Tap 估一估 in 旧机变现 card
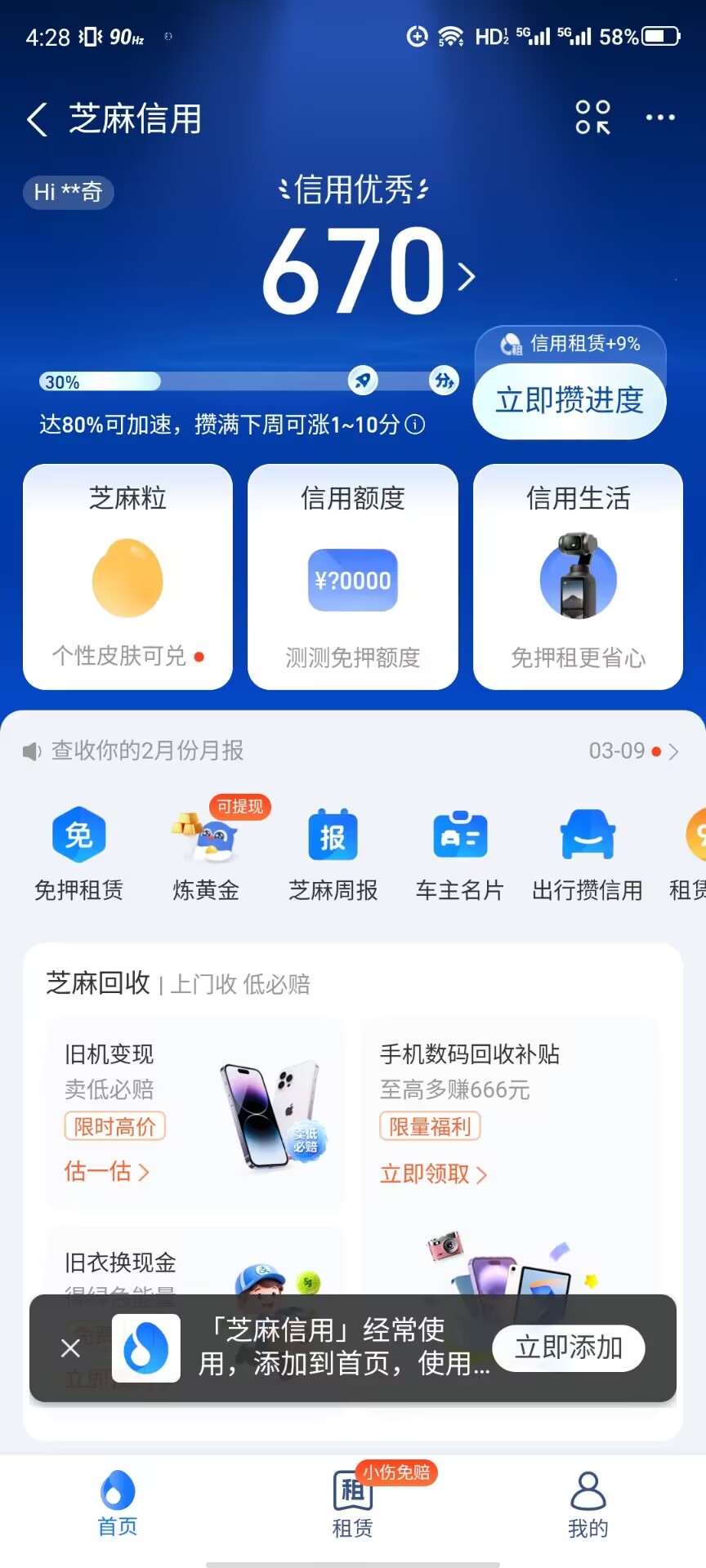706x1568 pixels. (x=106, y=1172)
